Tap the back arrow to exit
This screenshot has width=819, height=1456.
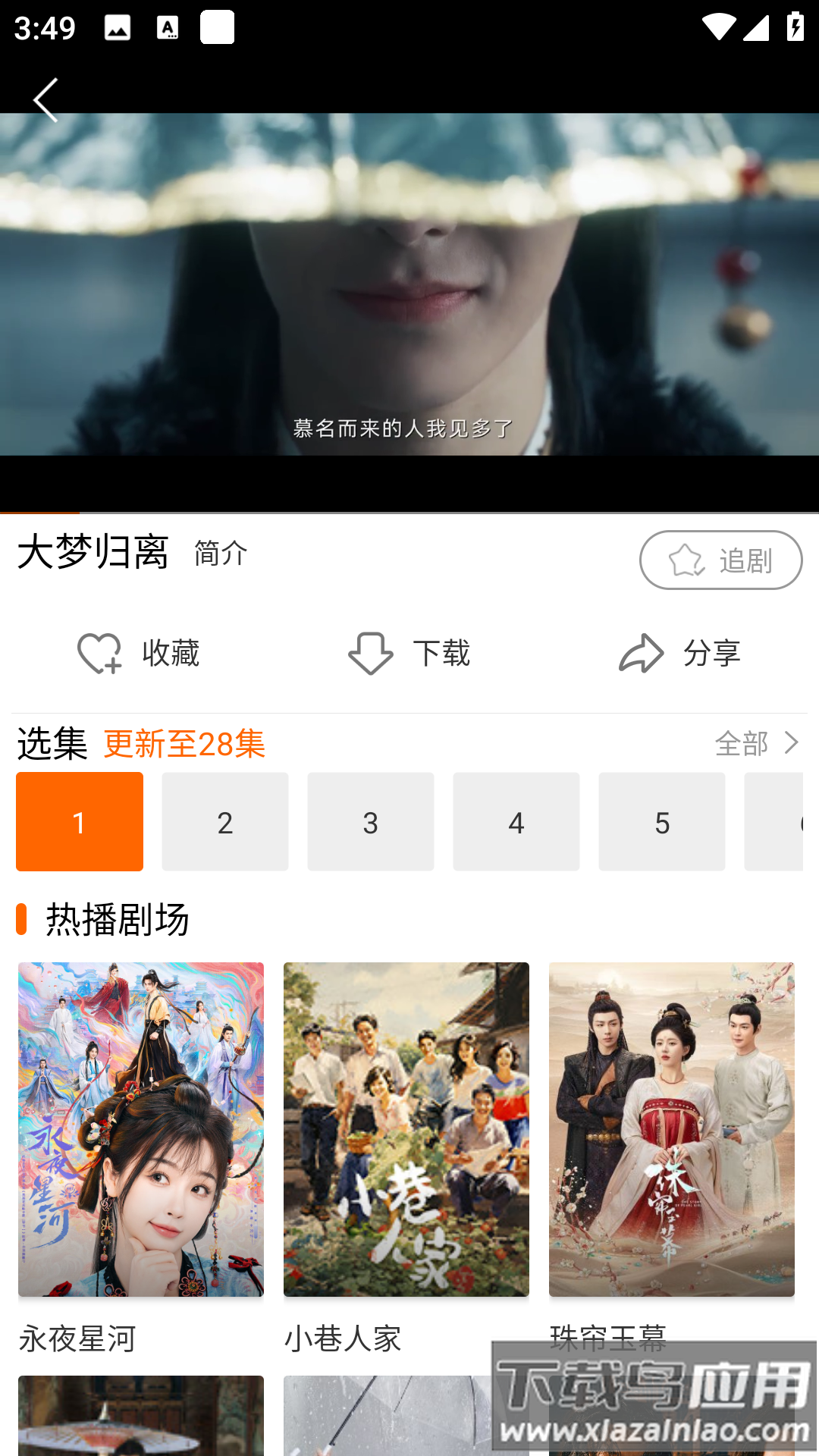45,99
